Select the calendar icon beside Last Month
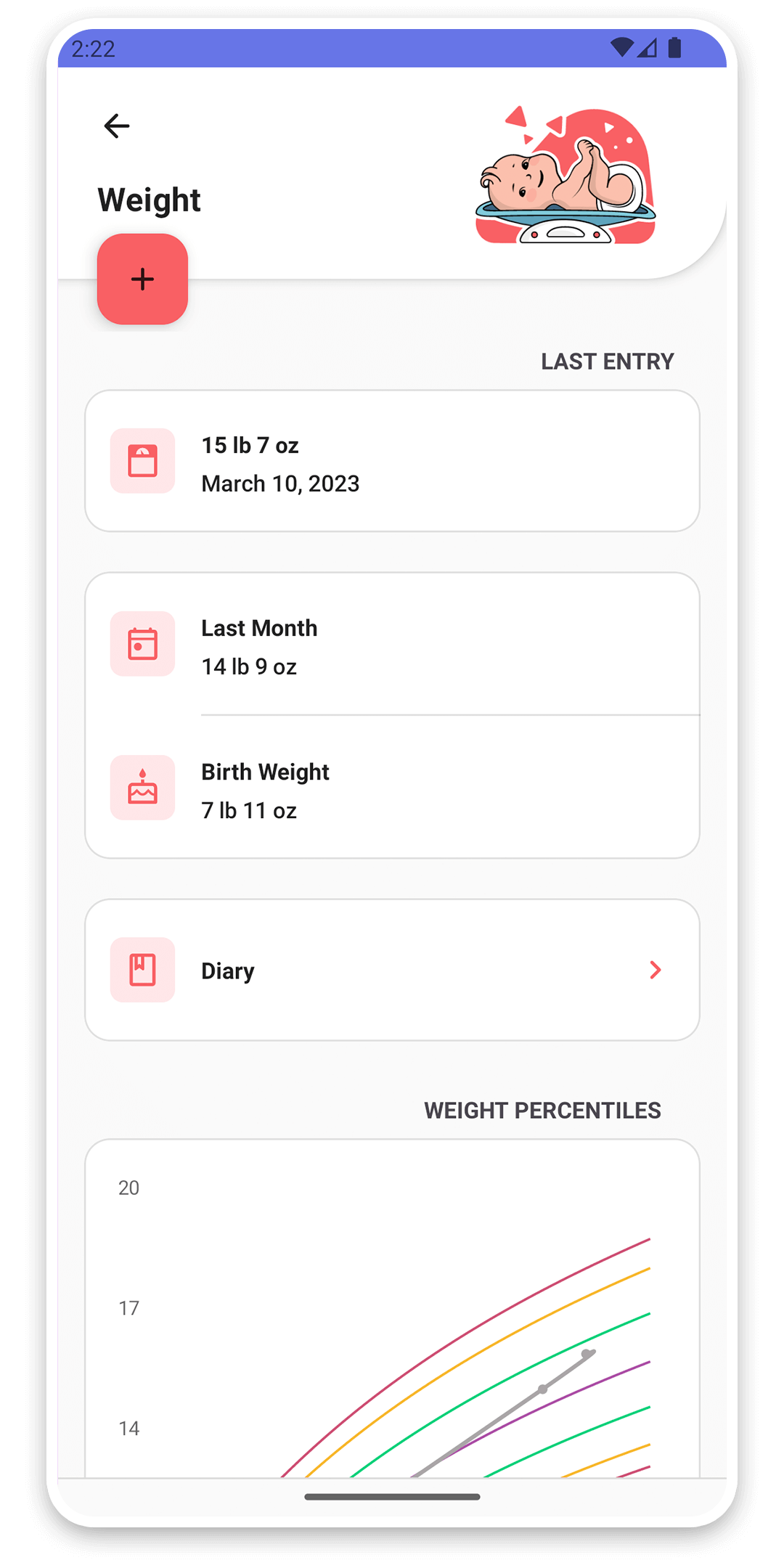This screenshot has height=1568, width=784. 142,644
